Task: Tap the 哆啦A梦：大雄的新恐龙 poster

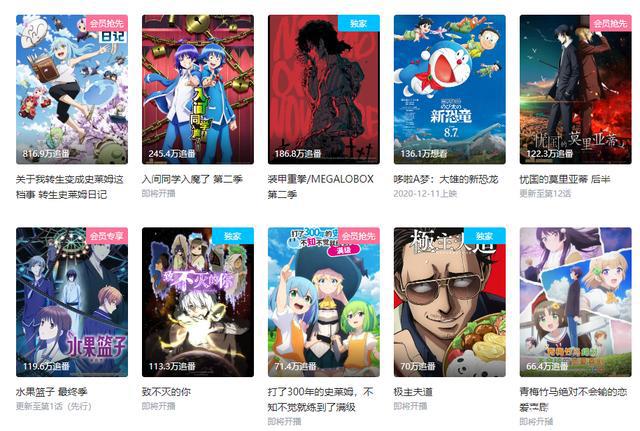Action: point(449,90)
